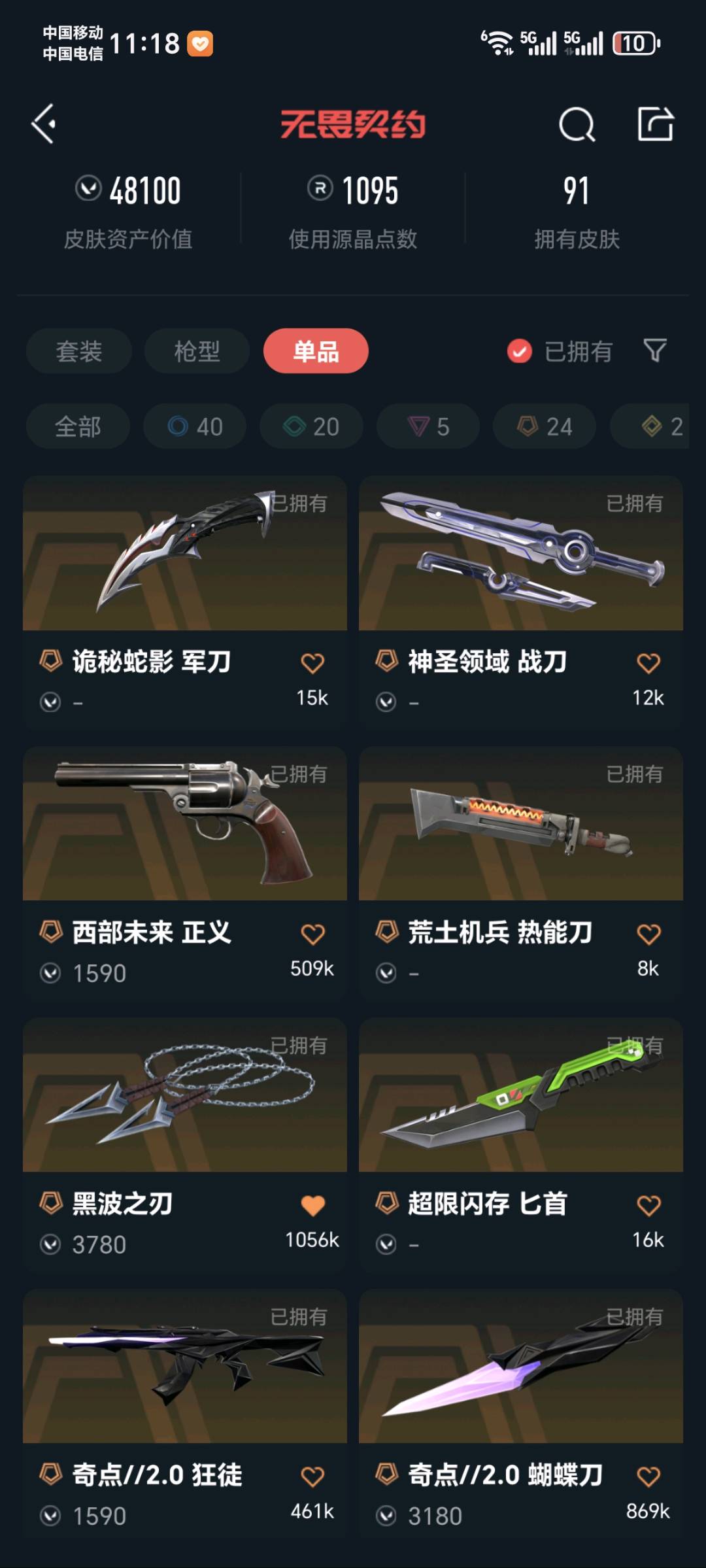Filter by the blue tier chip 40
Screen dimensions: 706x1568
tap(195, 426)
